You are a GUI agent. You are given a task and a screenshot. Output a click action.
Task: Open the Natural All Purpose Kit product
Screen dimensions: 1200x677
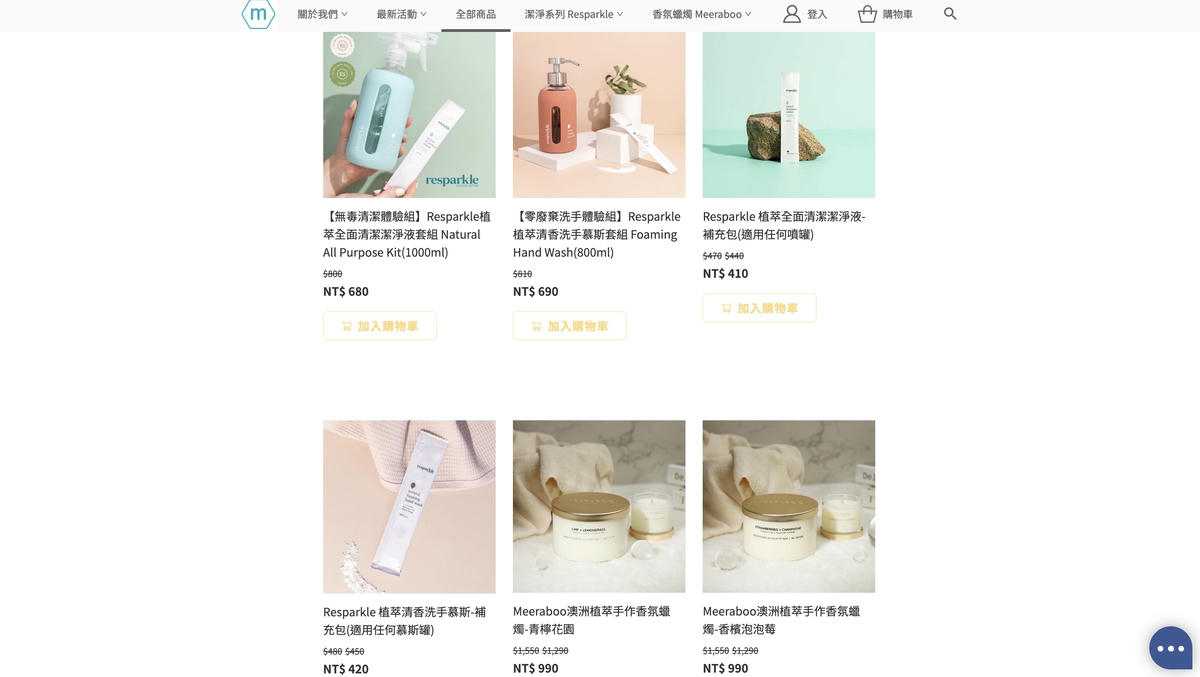click(409, 114)
